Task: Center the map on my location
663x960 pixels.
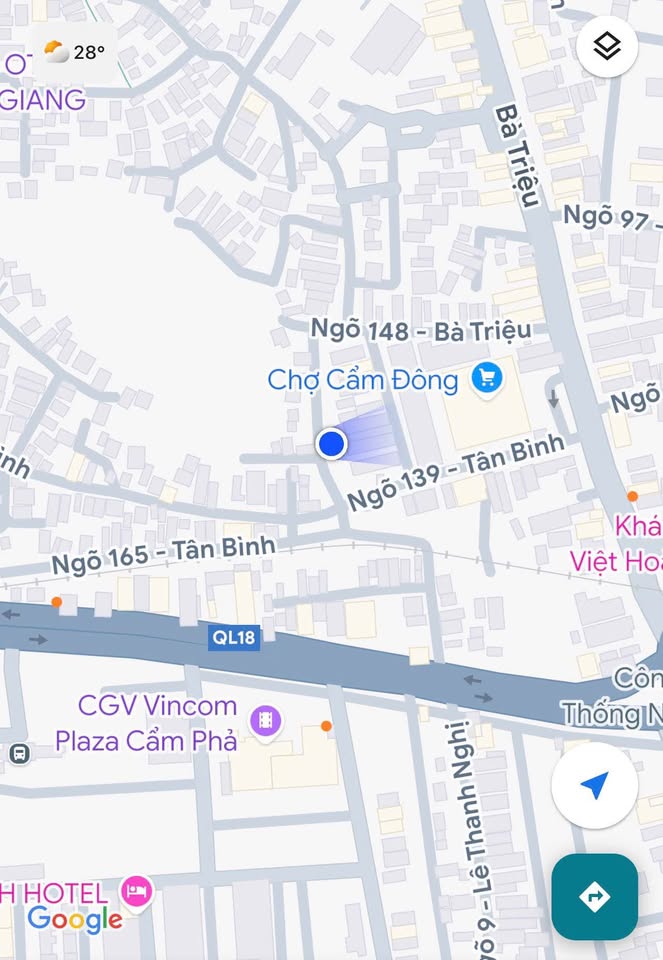Action: (x=594, y=785)
